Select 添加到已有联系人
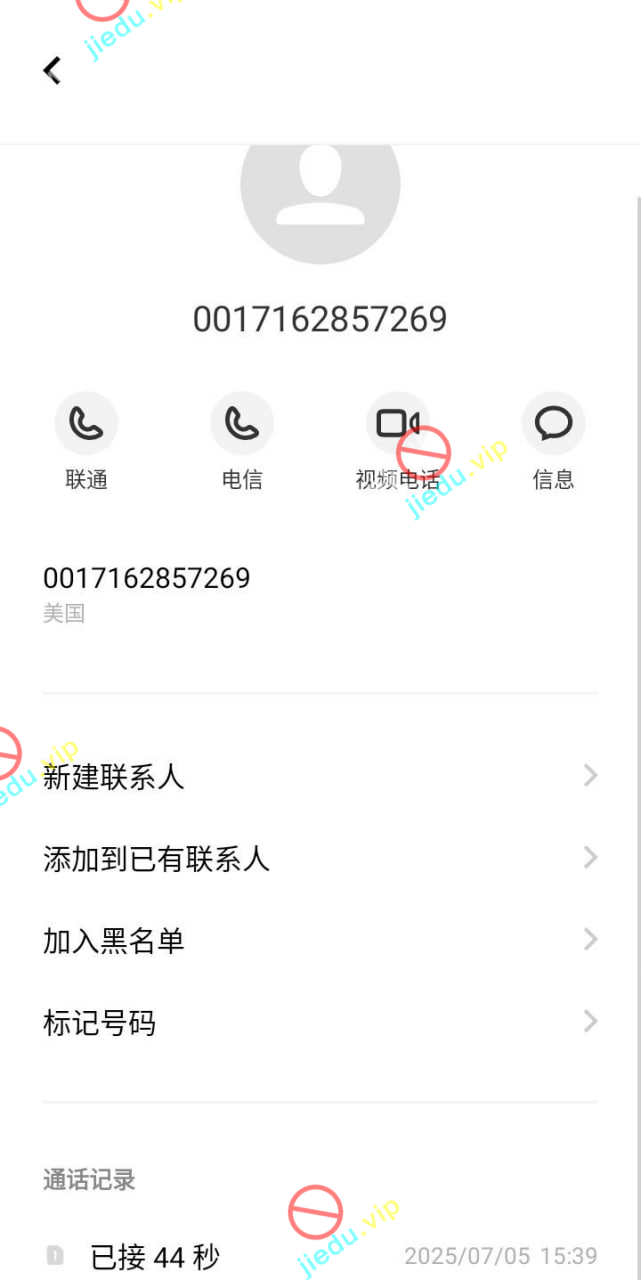Screen dimensions: 641x1280 coord(320,858)
